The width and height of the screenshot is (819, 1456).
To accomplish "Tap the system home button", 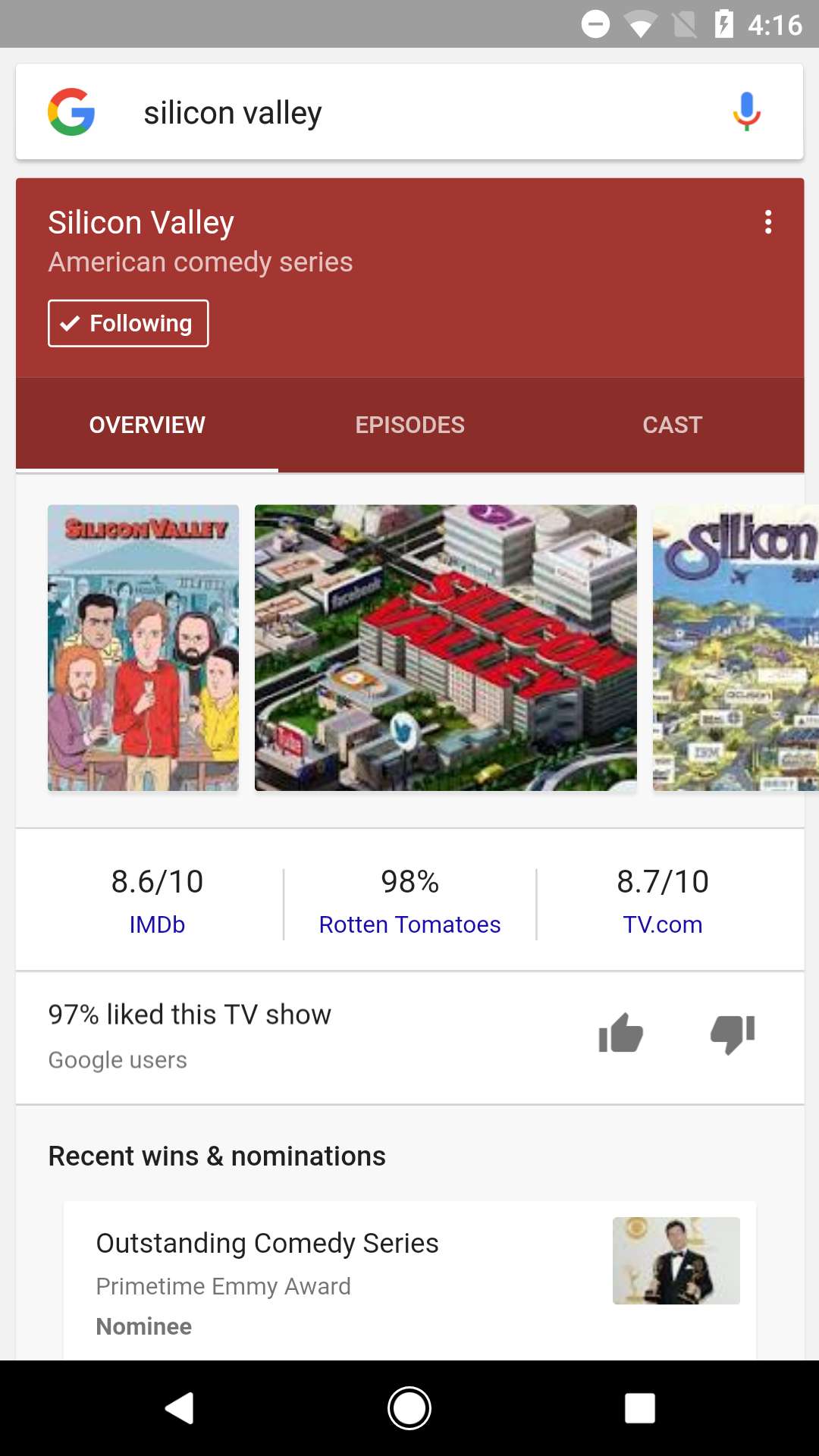I will [x=409, y=1408].
